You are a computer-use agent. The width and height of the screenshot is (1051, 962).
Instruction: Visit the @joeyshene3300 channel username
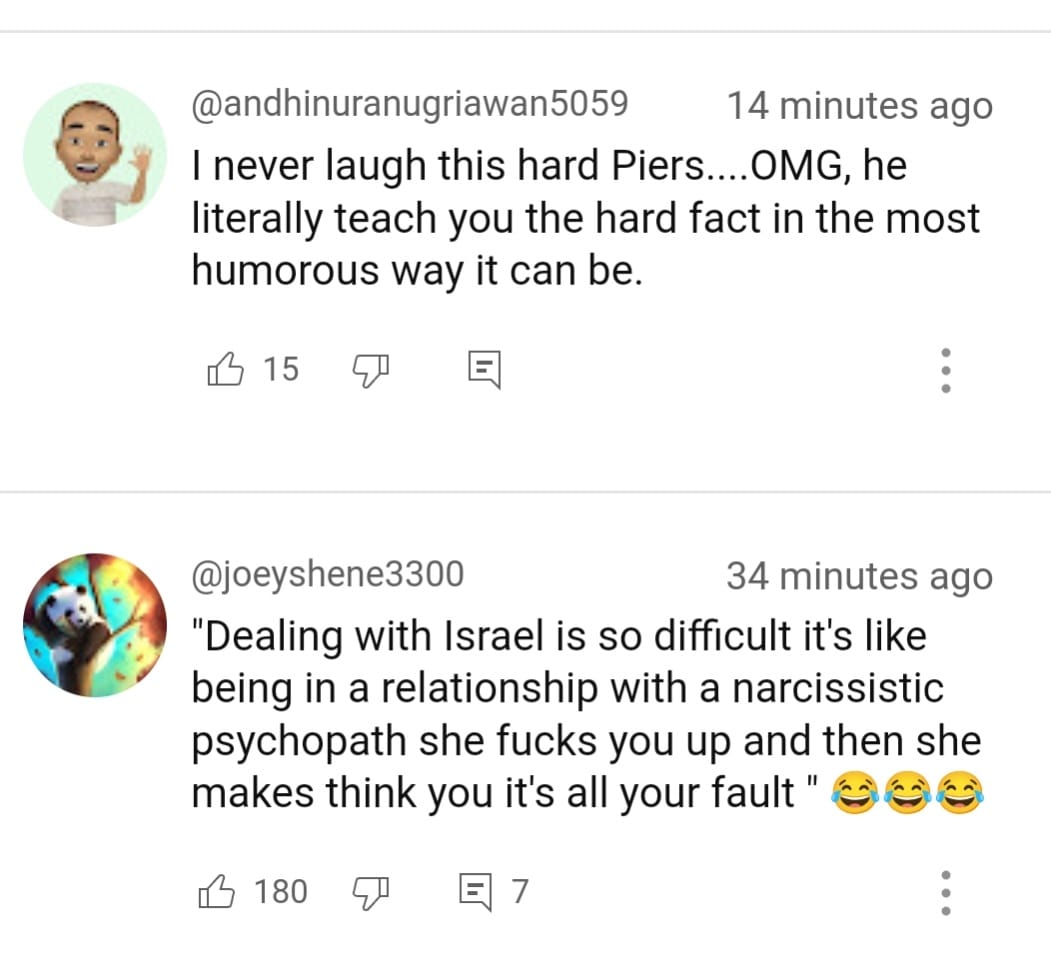[x=328, y=574]
